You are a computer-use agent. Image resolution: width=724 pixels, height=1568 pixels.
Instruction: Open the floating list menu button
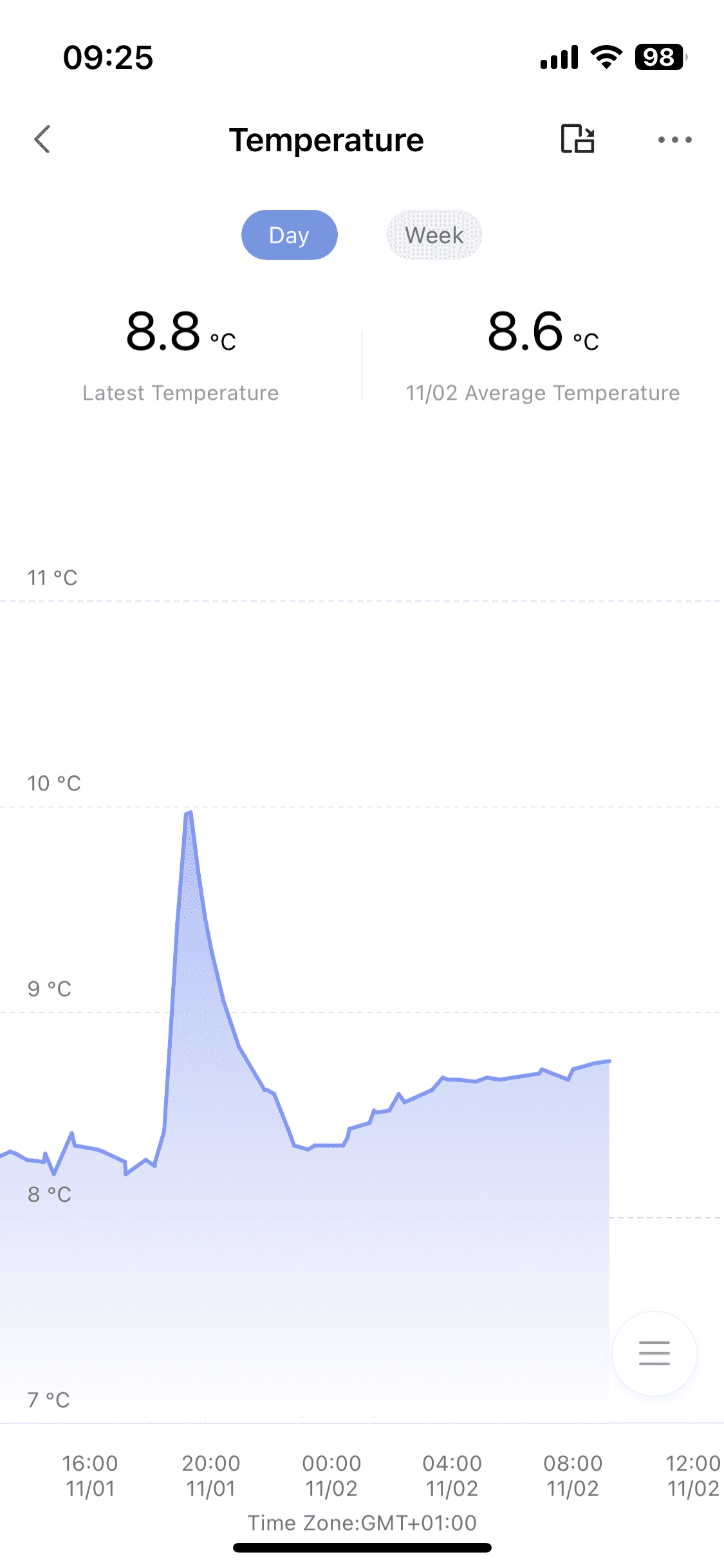click(x=654, y=1353)
